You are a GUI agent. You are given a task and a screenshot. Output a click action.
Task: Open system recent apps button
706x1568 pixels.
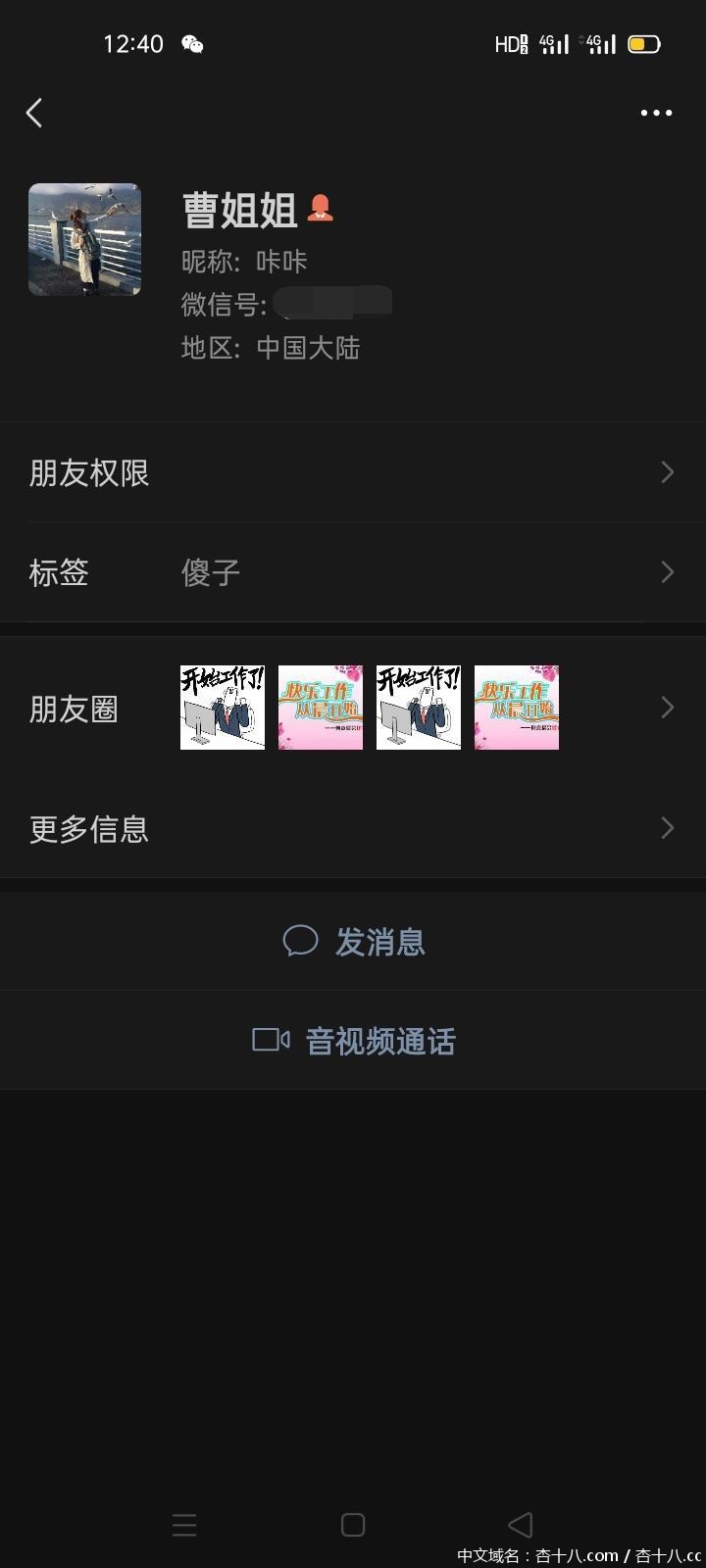[184, 1525]
